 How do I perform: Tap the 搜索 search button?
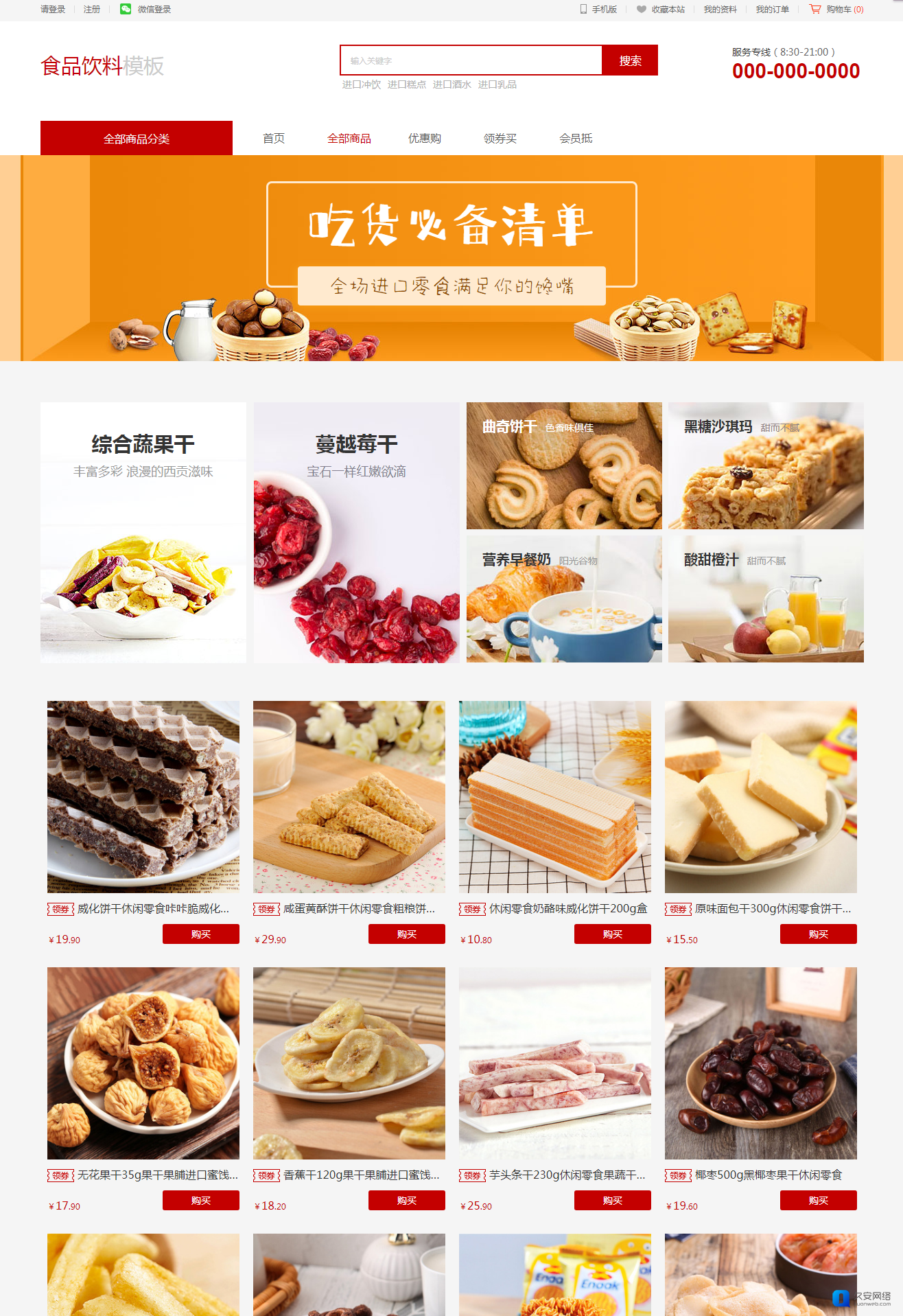[629, 60]
